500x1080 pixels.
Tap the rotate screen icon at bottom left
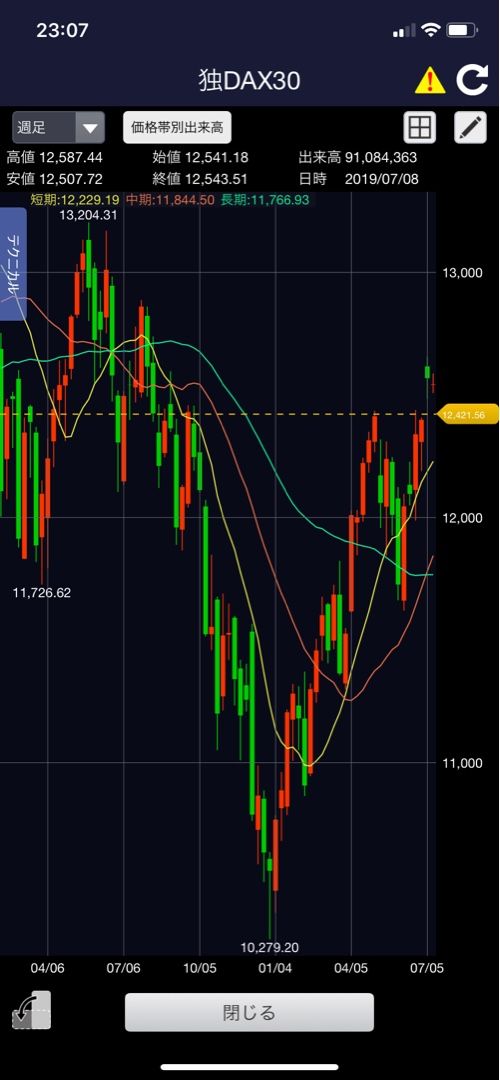(32, 1011)
